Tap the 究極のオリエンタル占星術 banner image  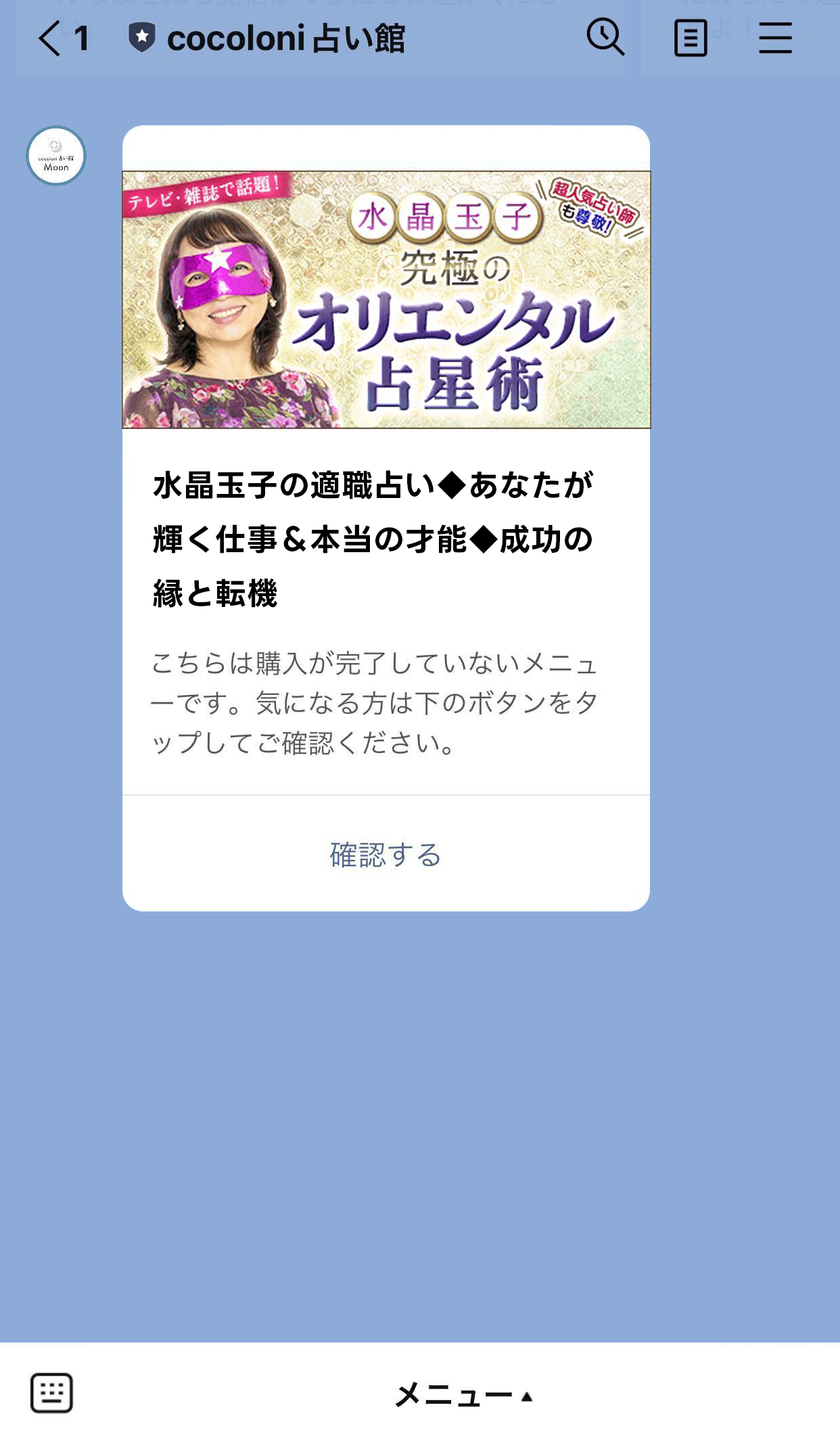point(386,300)
